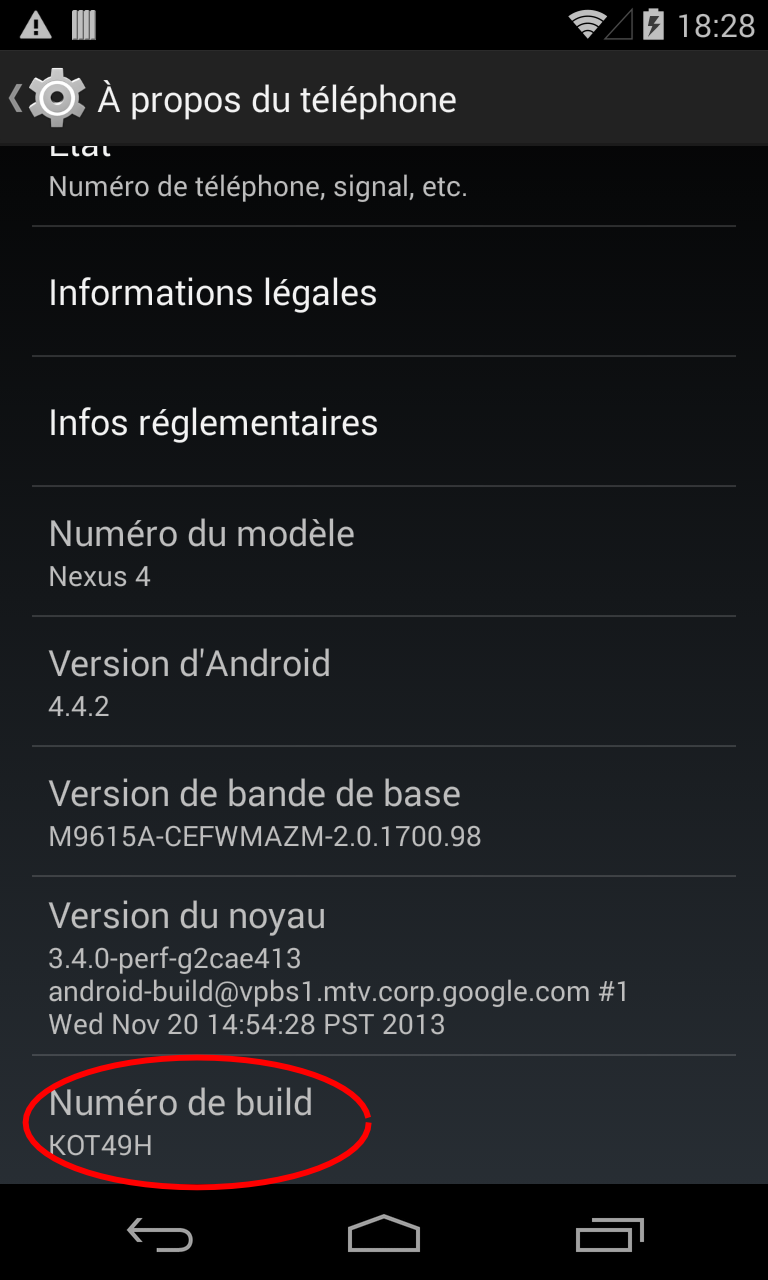Tap the Numéro de build row
768x1280 pixels.
coord(384,1120)
